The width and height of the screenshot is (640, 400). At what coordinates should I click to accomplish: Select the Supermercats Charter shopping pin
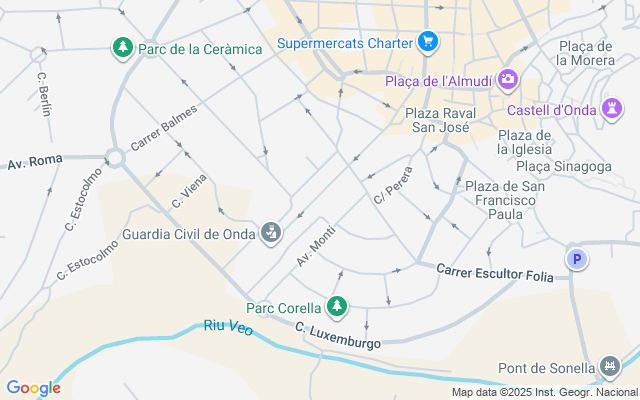click(x=428, y=42)
